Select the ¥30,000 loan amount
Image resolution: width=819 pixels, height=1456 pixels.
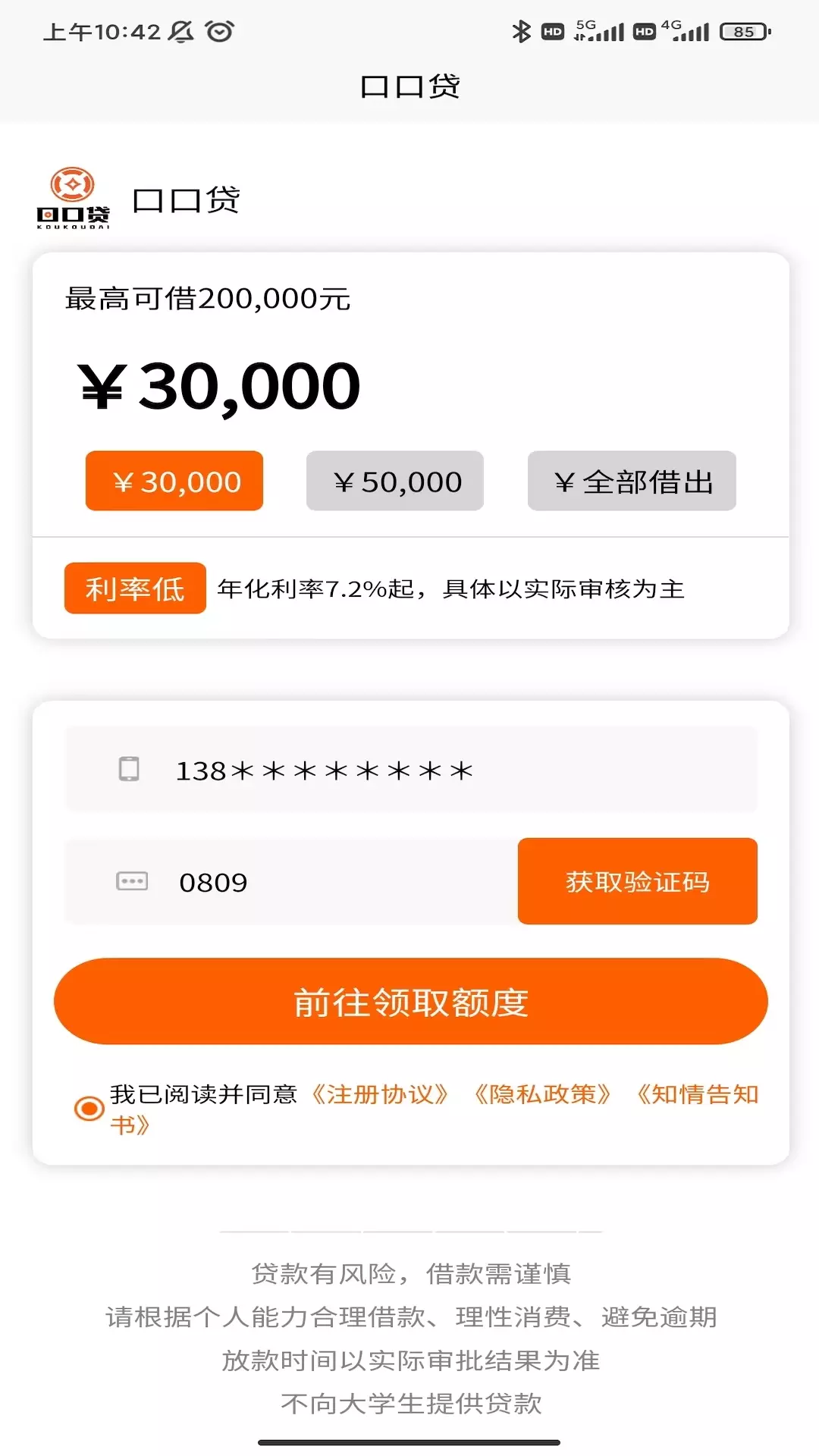coord(174,481)
